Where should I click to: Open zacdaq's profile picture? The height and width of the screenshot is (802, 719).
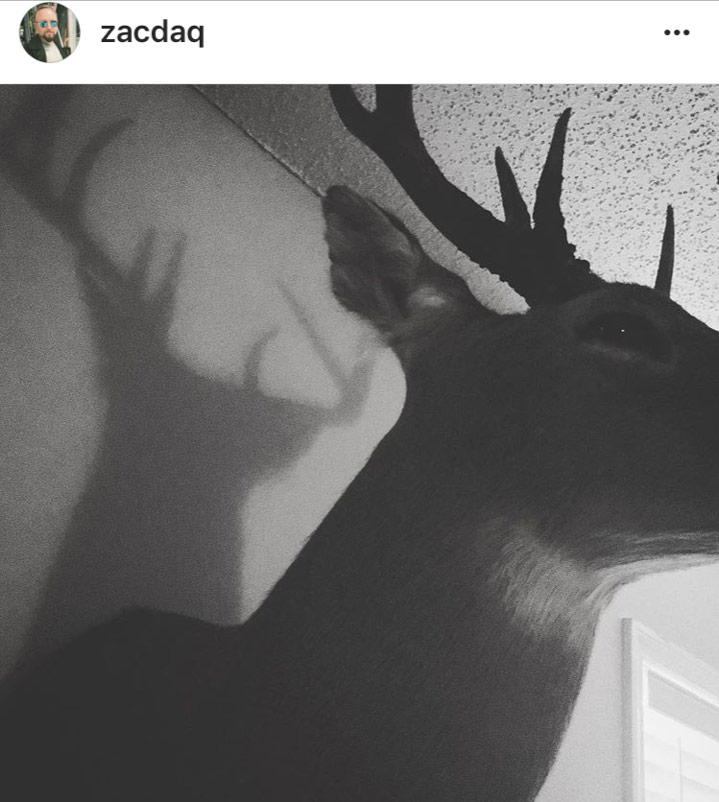[x=49, y=33]
